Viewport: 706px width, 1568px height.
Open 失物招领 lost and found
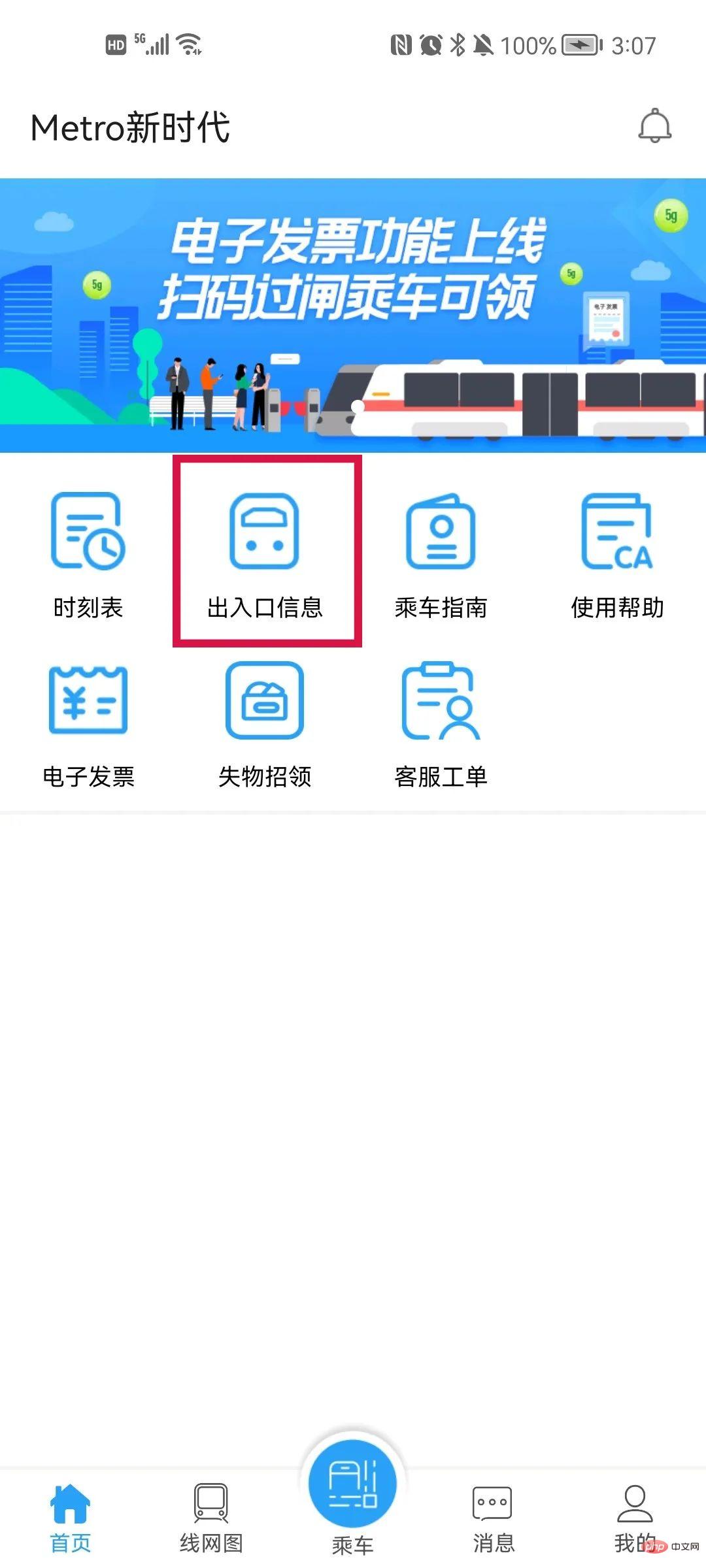coord(265,725)
